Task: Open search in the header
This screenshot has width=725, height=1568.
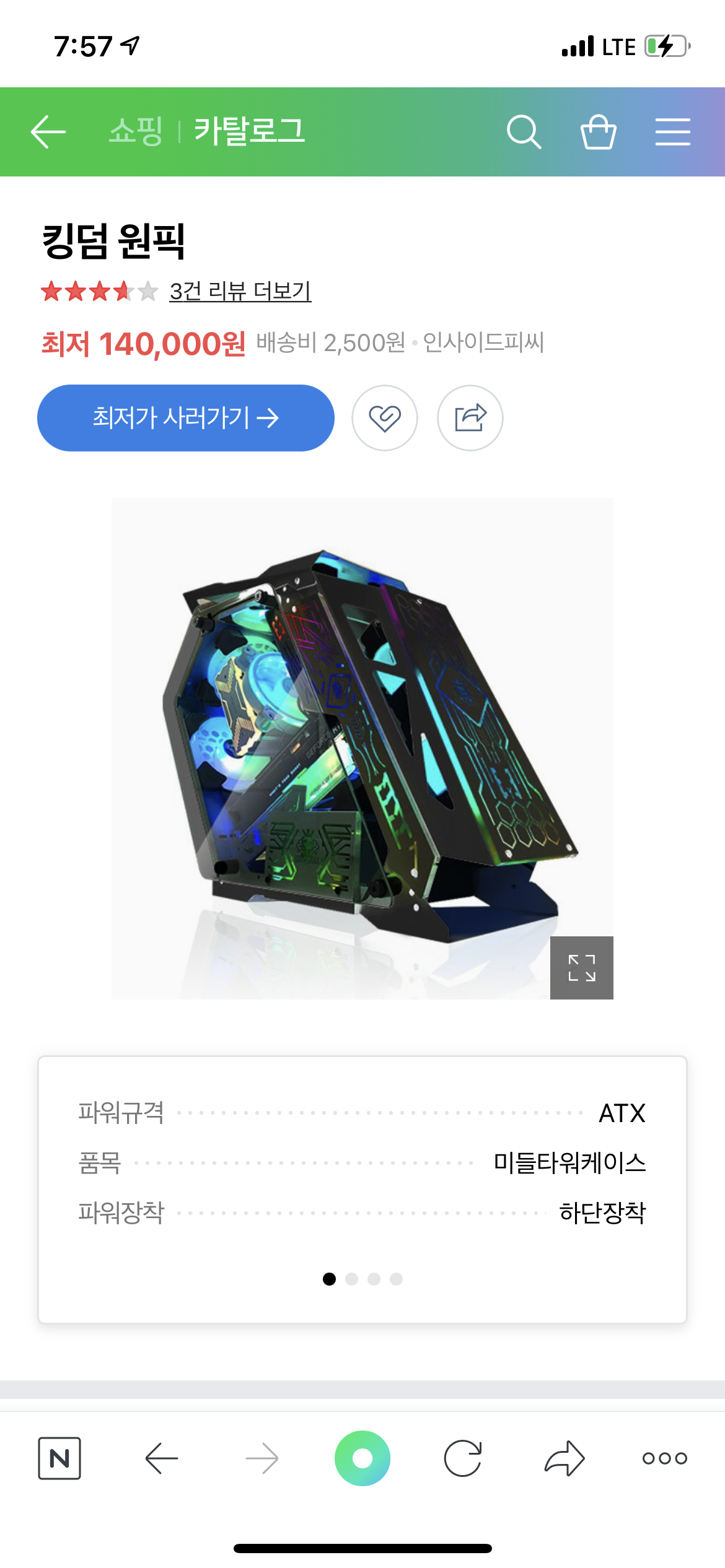Action: [x=524, y=132]
